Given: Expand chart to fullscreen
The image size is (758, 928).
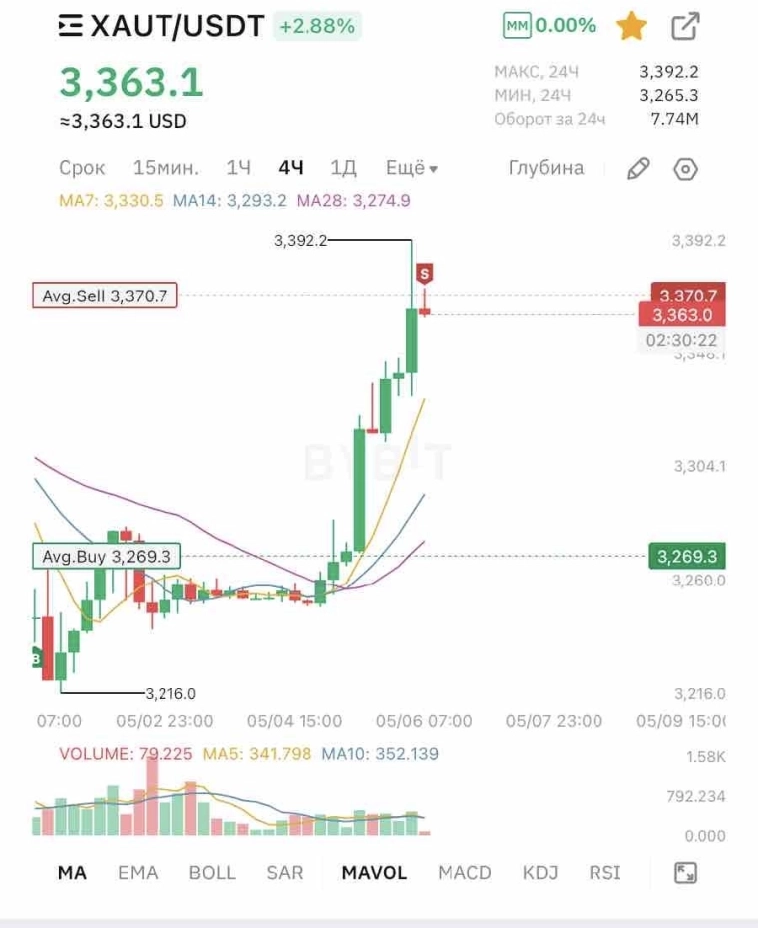Looking at the screenshot, I should point(685,873).
